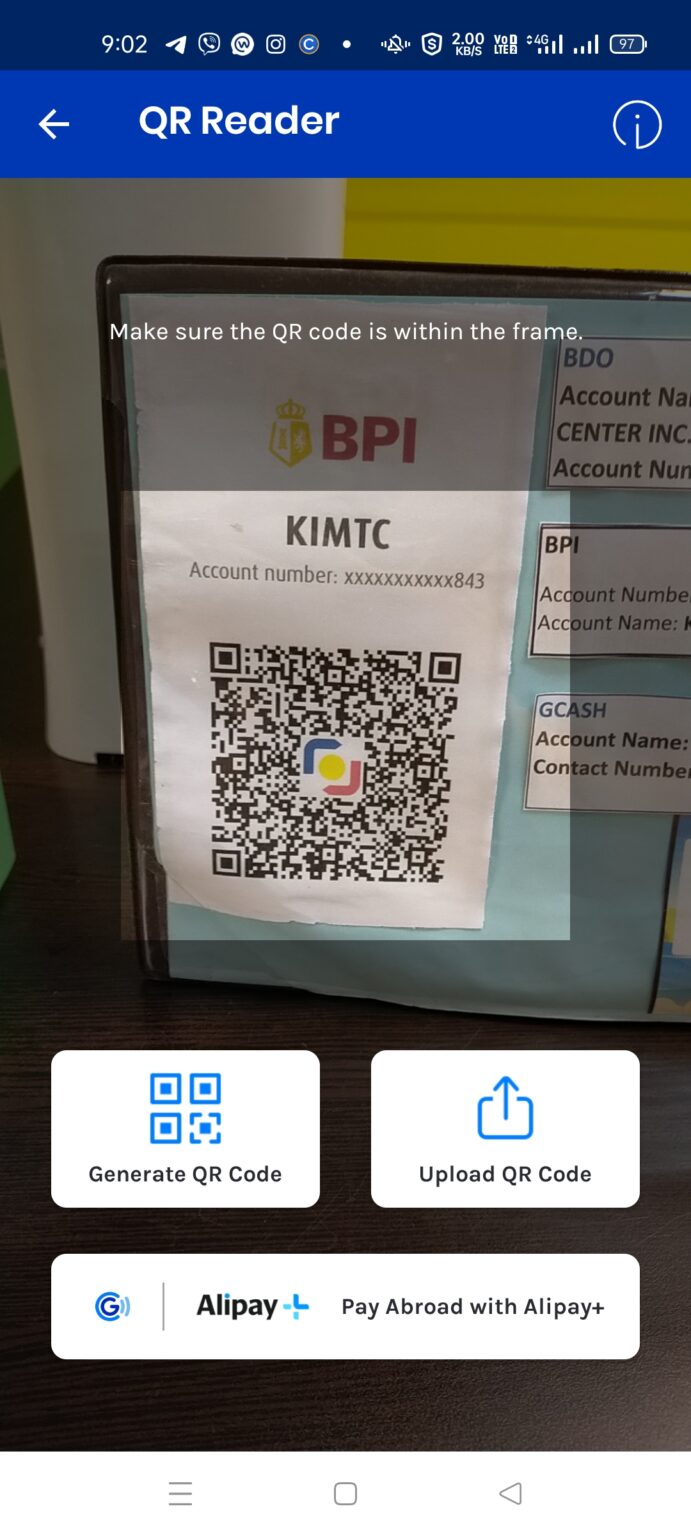Tap Generate QR Code
The image size is (691, 1536).
(x=185, y=1128)
